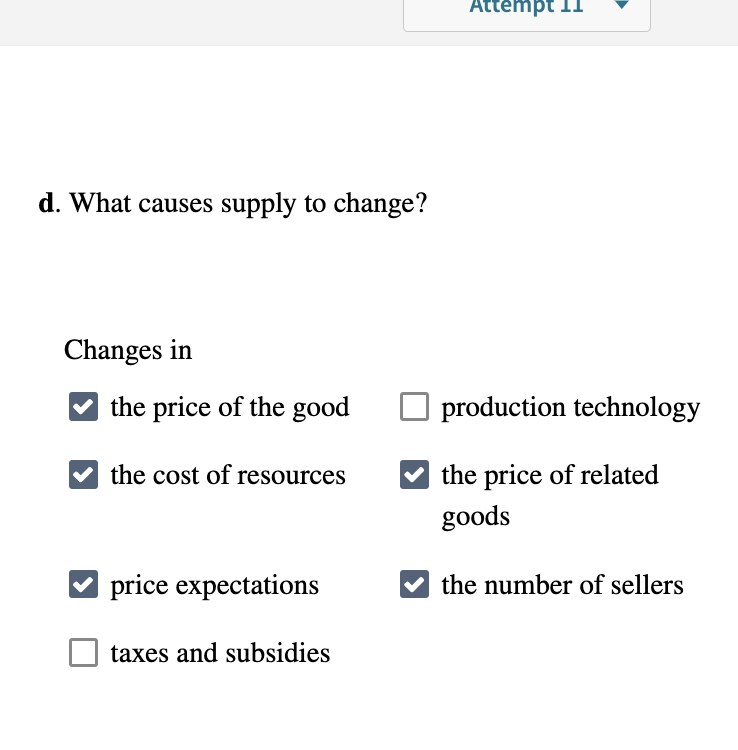Select the Attempt 11 control
Viewport: 738px width, 750px height.
tap(526, 10)
